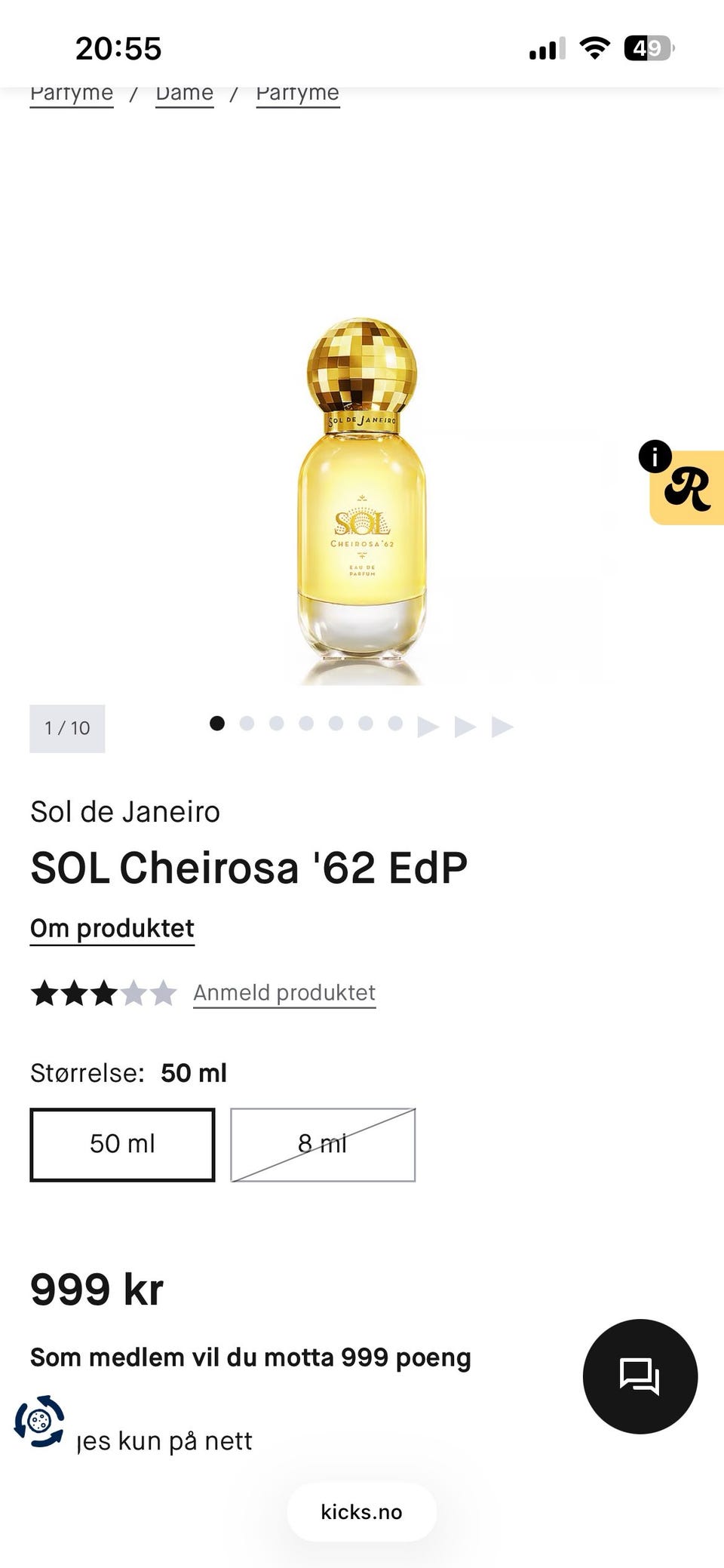Open the chat bubble button
This screenshot has width=724, height=1568.
tap(640, 1376)
